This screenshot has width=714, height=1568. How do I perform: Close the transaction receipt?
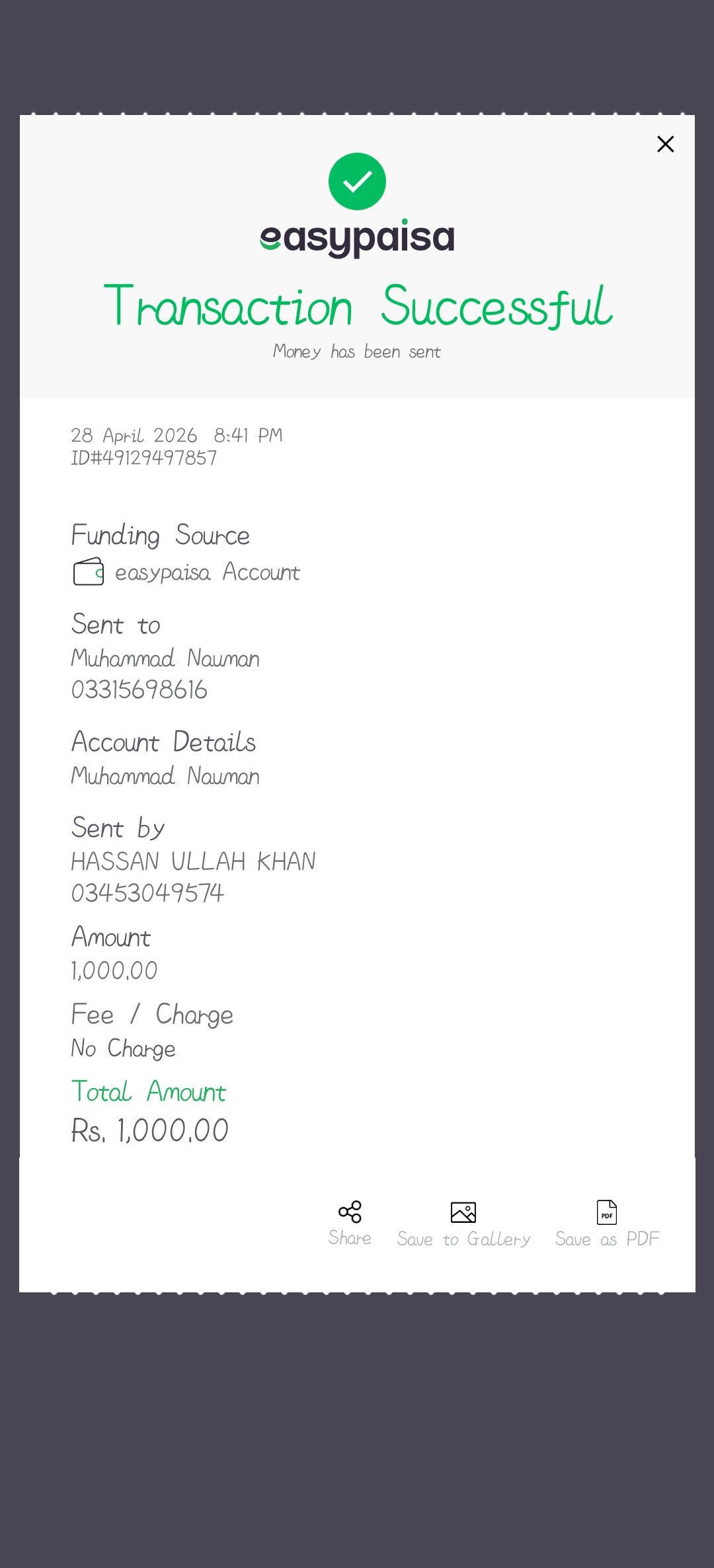(x=665, y=144)
